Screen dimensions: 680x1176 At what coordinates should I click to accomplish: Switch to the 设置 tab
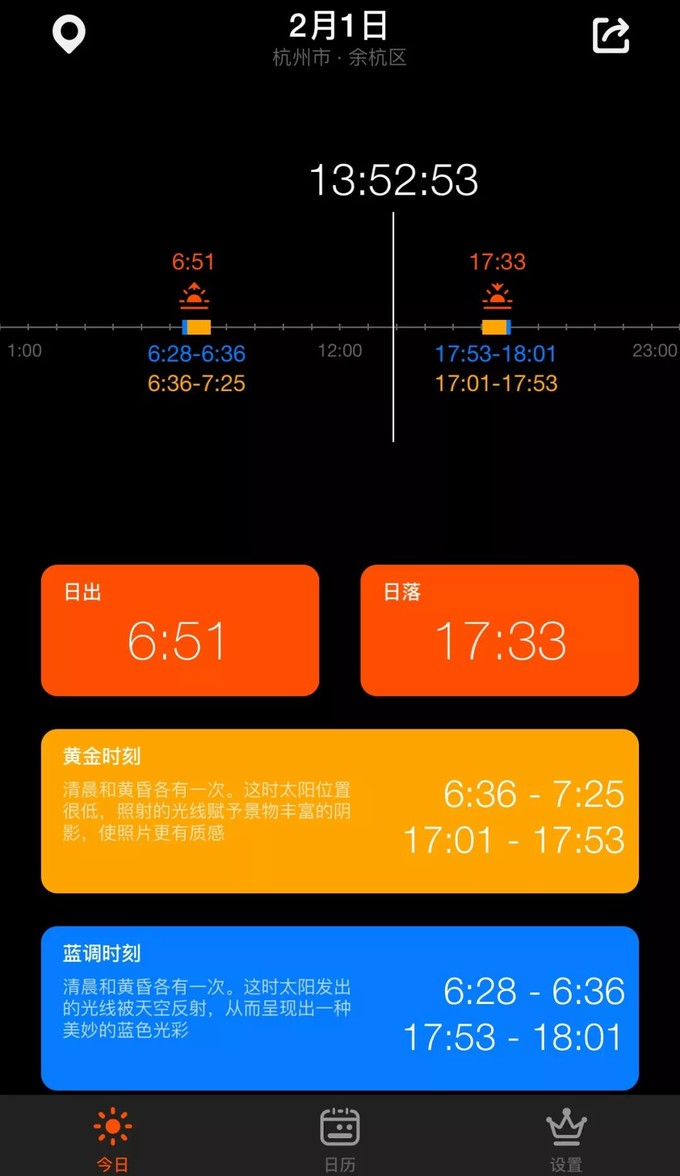coord(566,1137)
